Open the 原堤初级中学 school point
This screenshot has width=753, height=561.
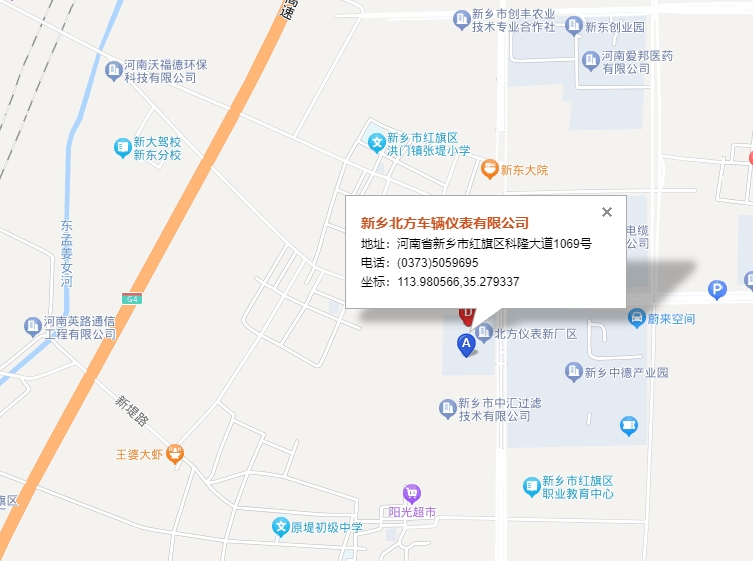(x=281, y=526)
